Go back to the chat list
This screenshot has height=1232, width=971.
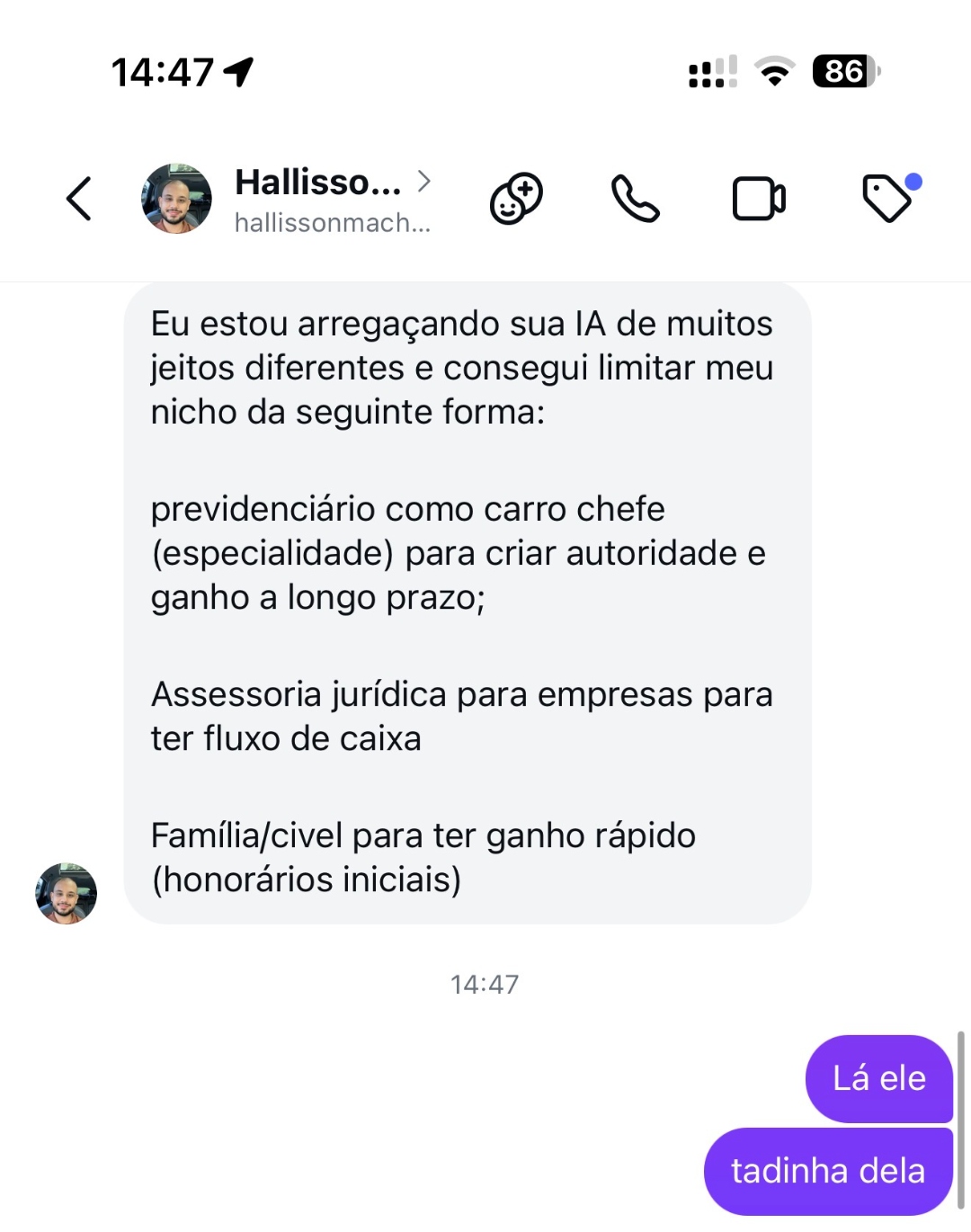click(x=79, y=199)
